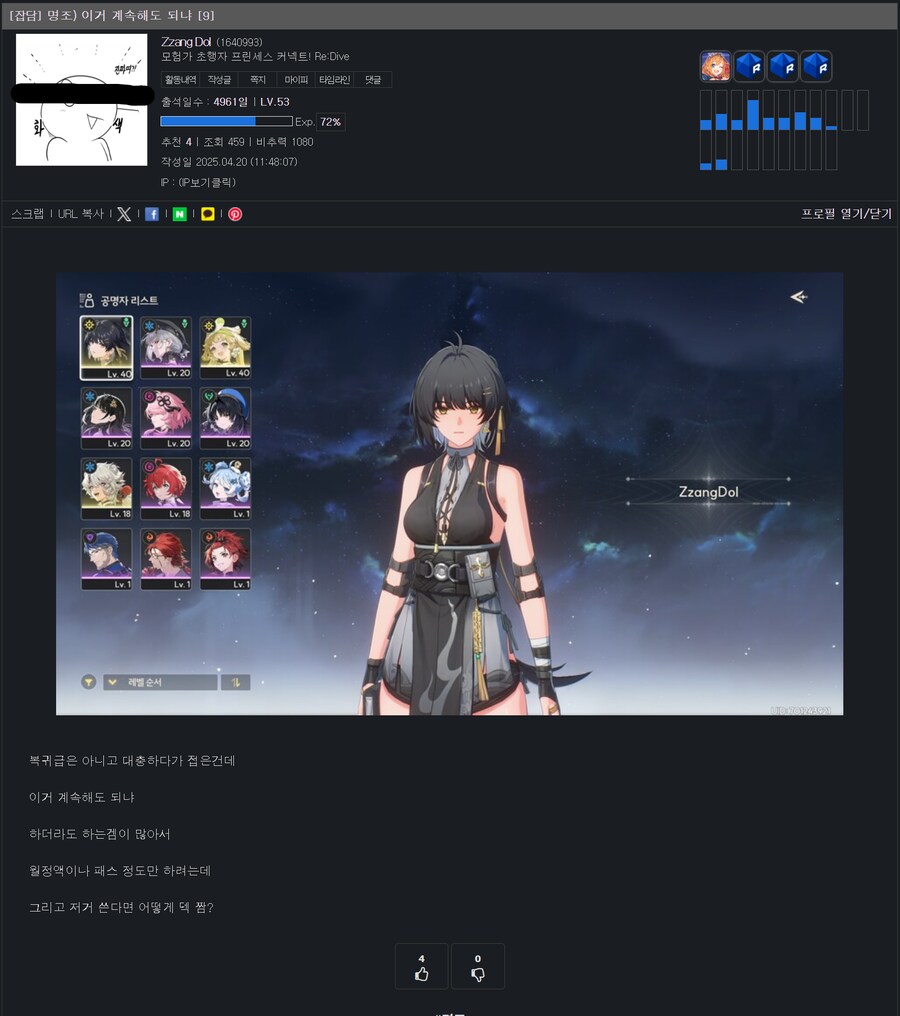
Task: Share this post on X
Action: tap(124, 214)
